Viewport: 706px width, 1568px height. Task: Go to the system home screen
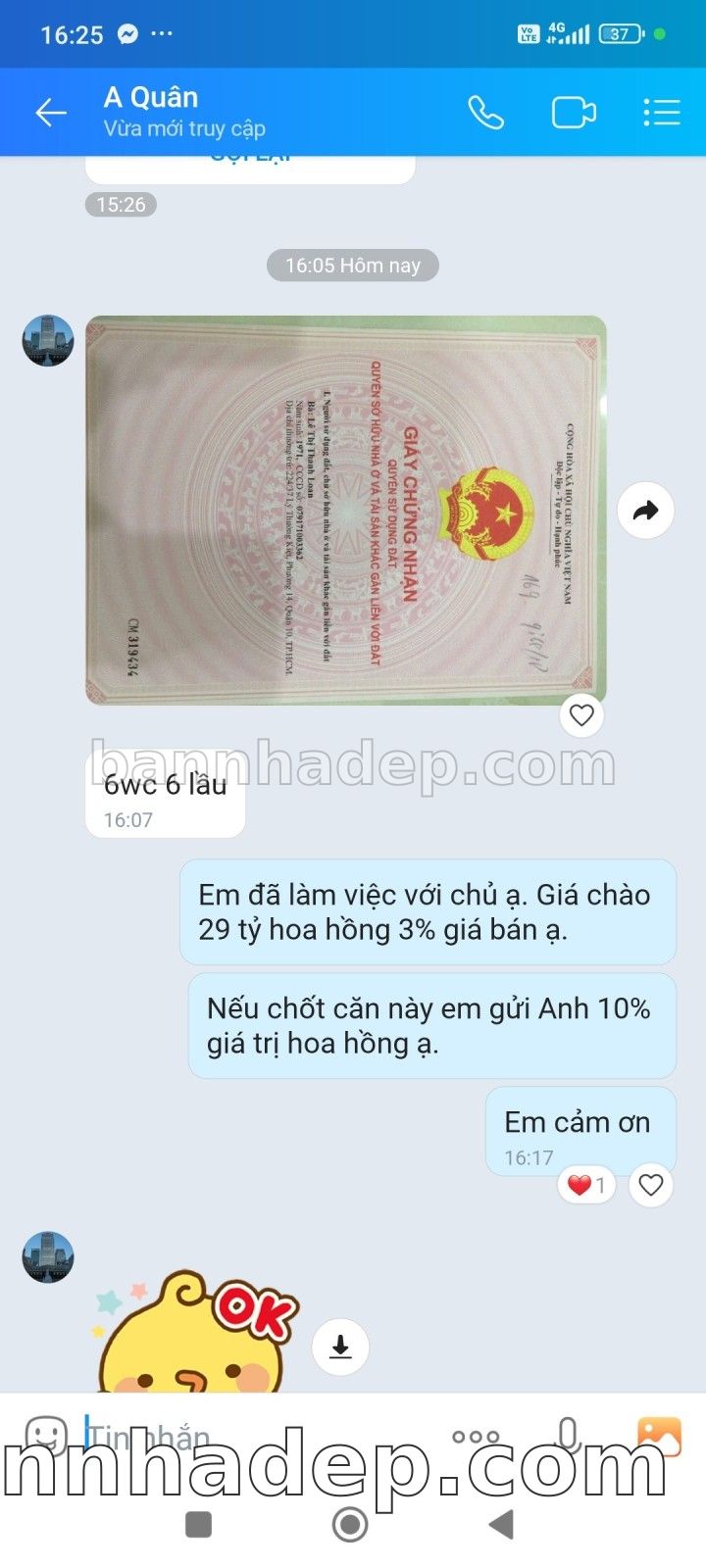click(x=350, y=1525)
